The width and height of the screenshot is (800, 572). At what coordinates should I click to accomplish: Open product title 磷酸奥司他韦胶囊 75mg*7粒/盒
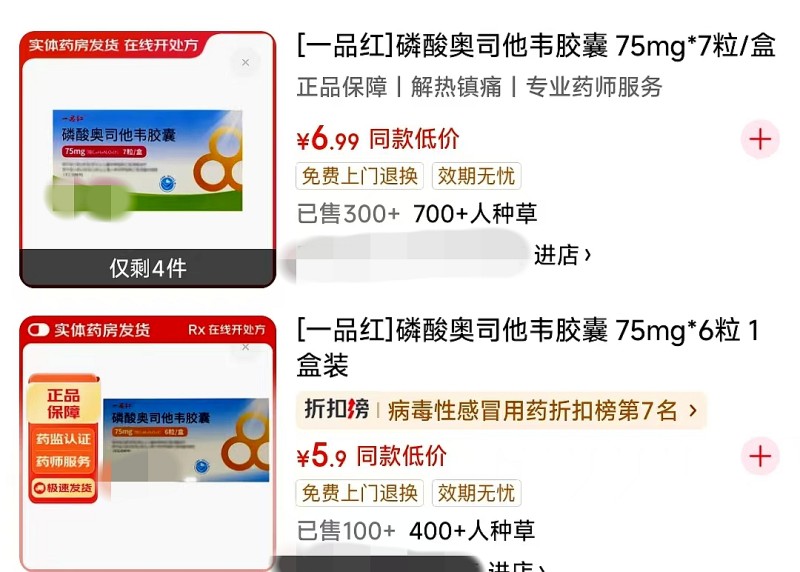[536, 46]
